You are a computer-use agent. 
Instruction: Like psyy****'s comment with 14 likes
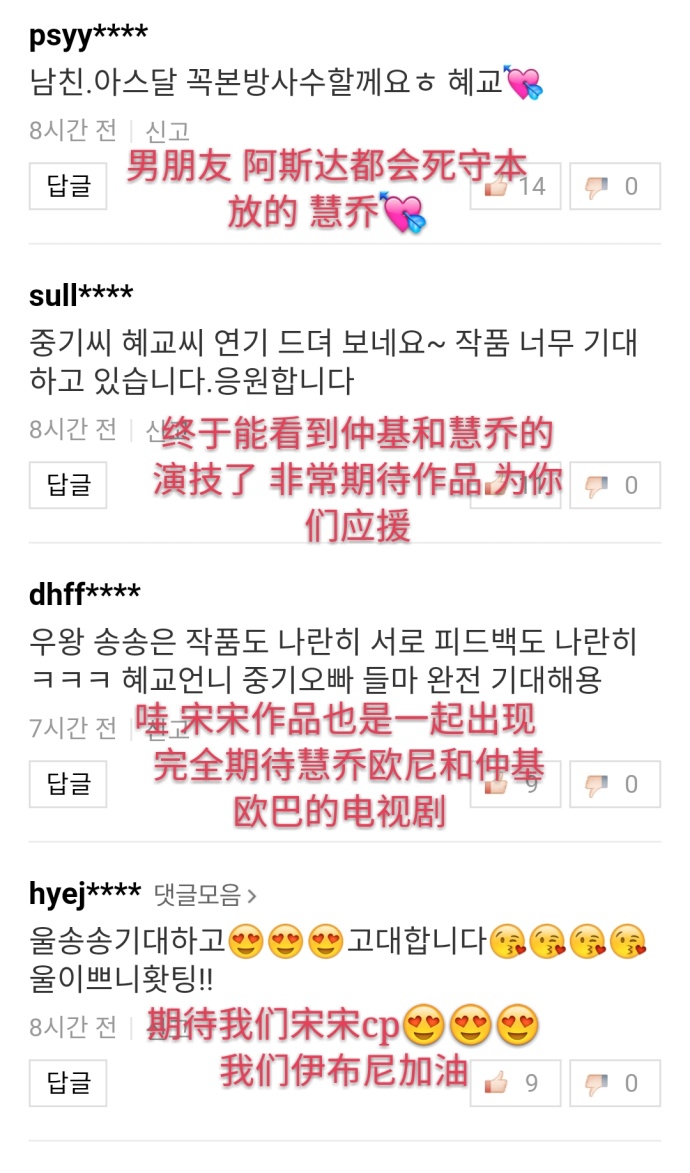[x=515, y=186]
